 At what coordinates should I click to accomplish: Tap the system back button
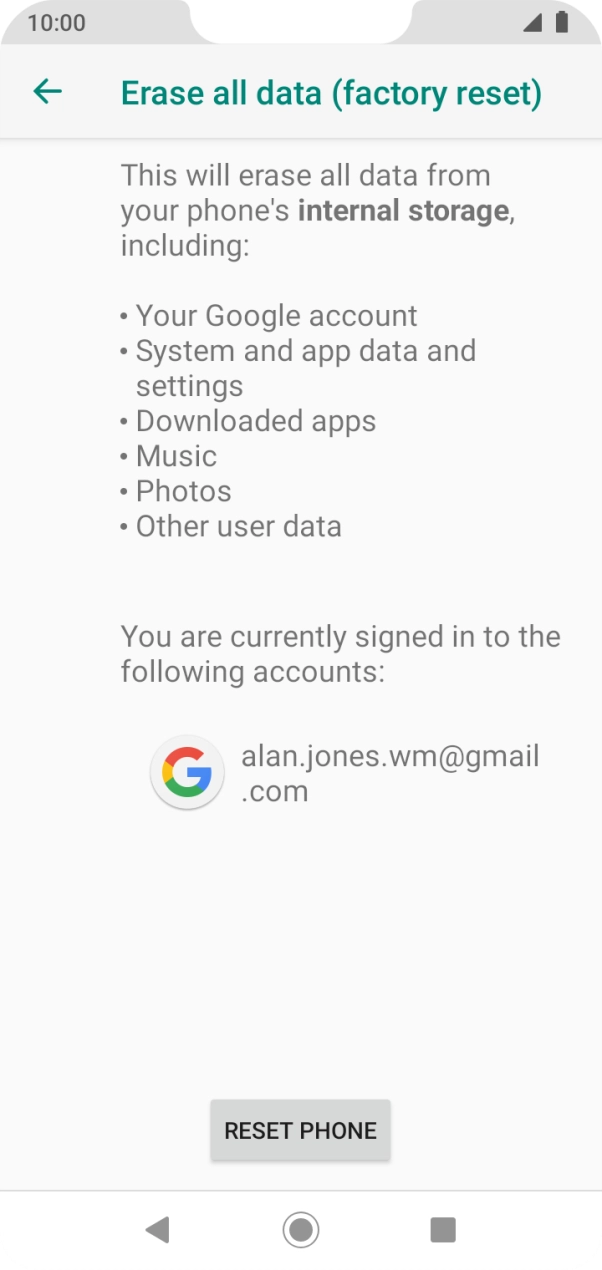(x=157, y=1229)
